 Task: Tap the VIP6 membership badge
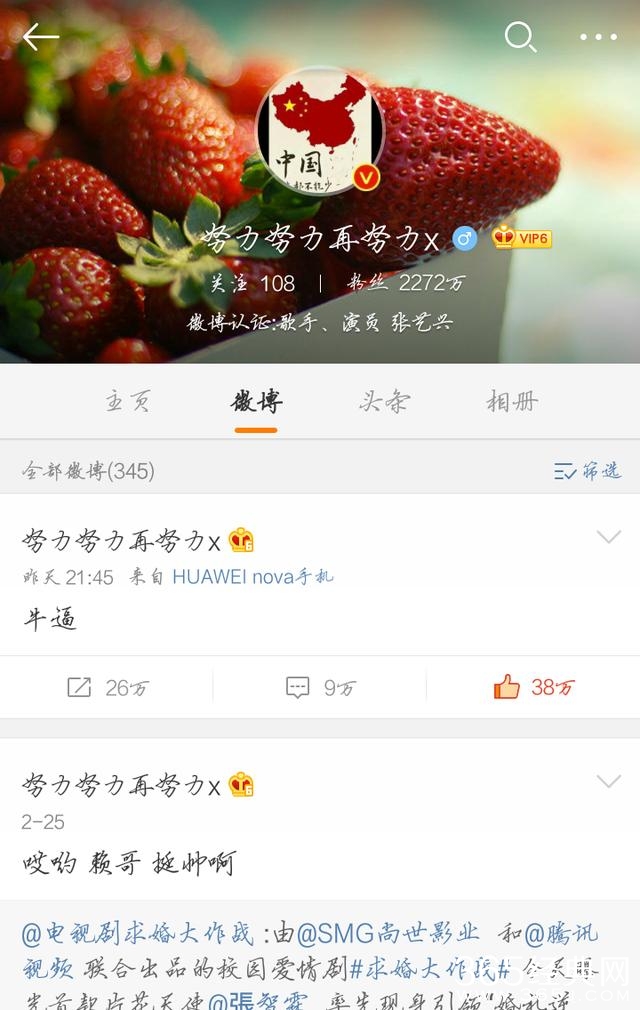coord(522,238)
